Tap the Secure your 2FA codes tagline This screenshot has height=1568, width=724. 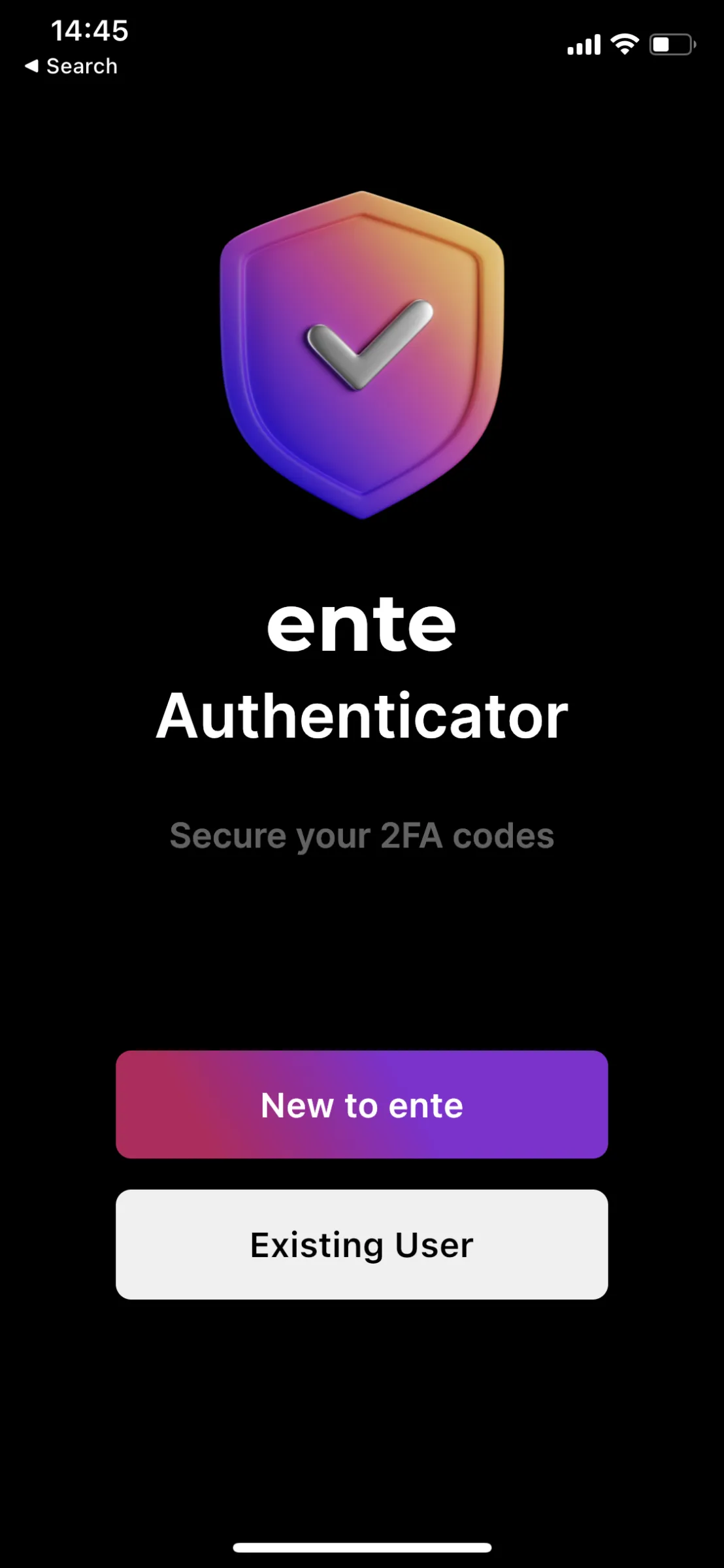(x=361, y=835)
